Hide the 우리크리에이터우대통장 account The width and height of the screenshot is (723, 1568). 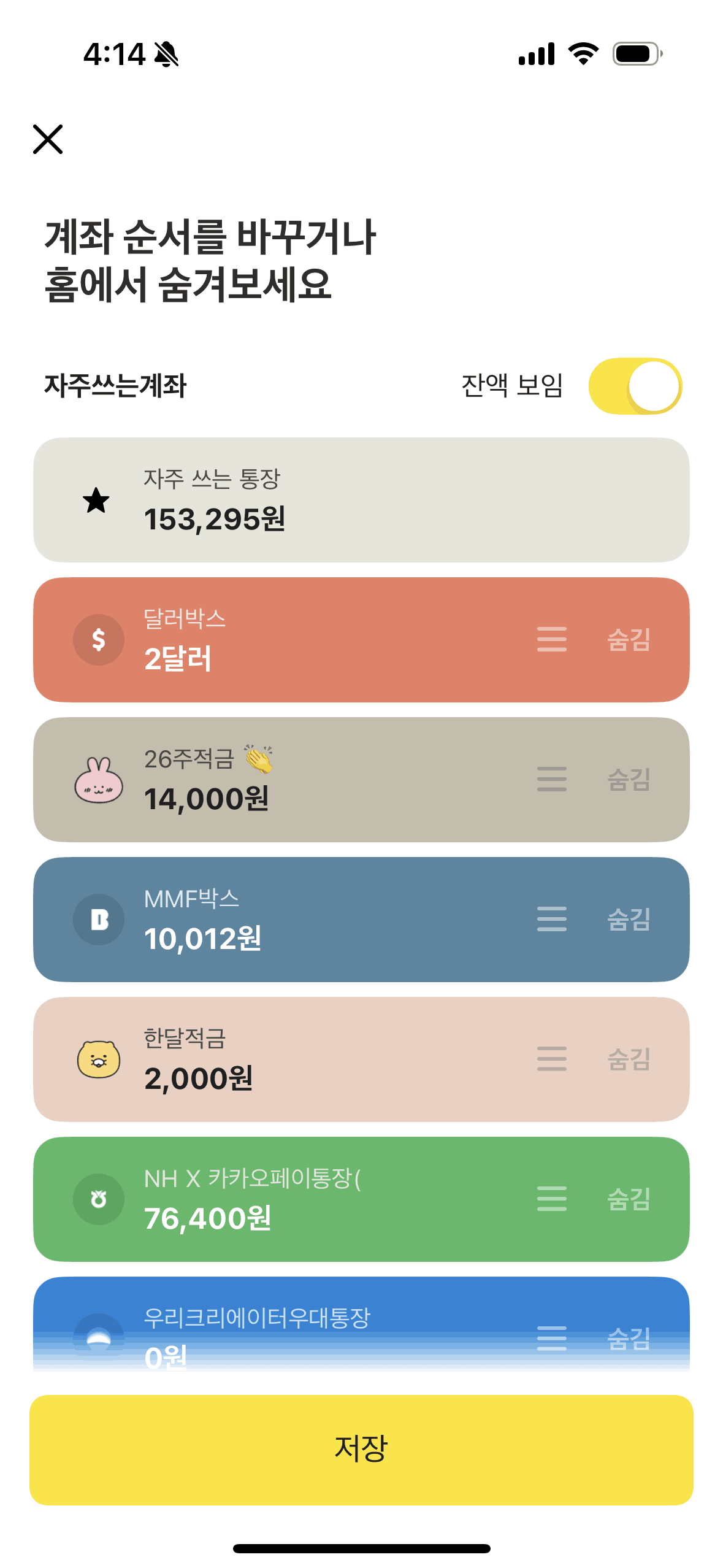628,1338
